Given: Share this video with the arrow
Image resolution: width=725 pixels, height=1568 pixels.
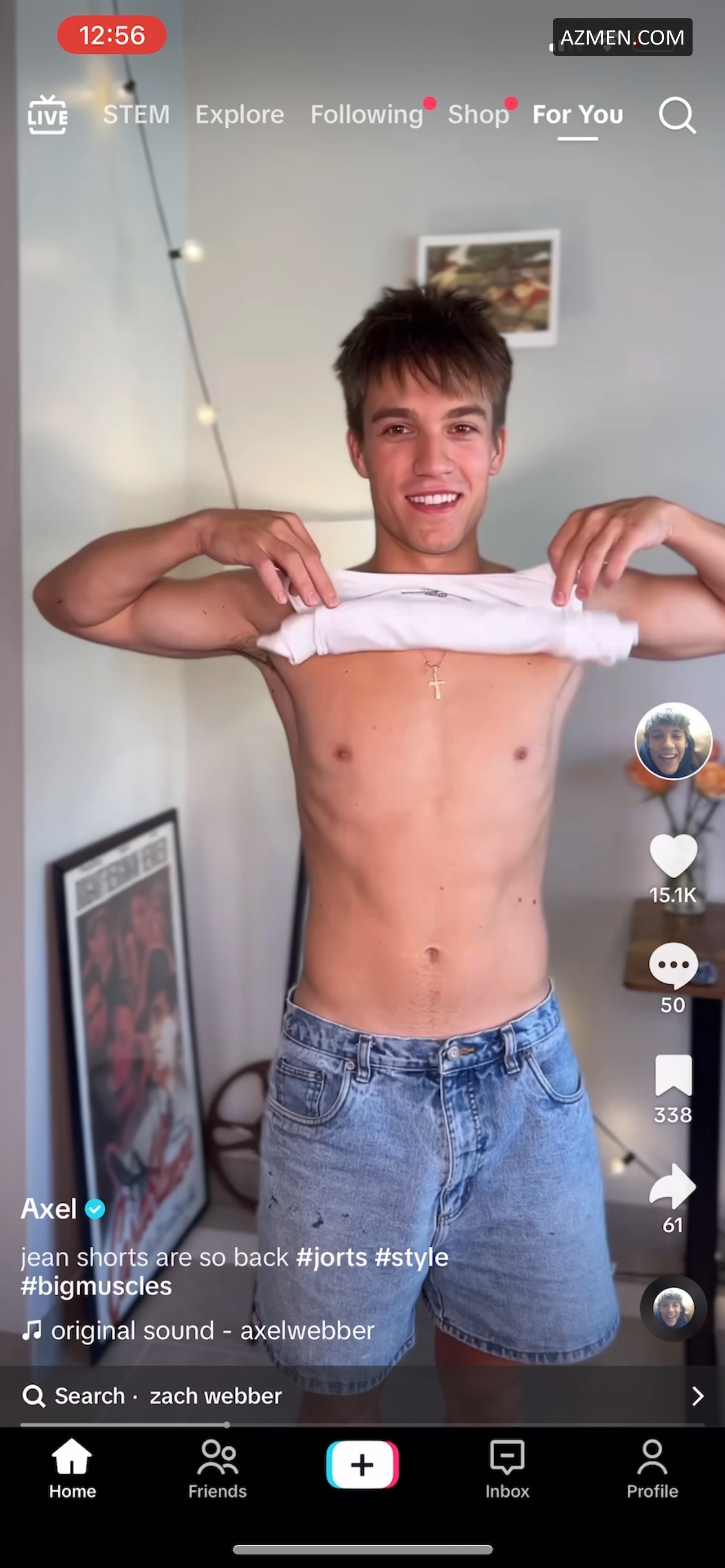Looking at the screenshot, I should [673, 1186].
